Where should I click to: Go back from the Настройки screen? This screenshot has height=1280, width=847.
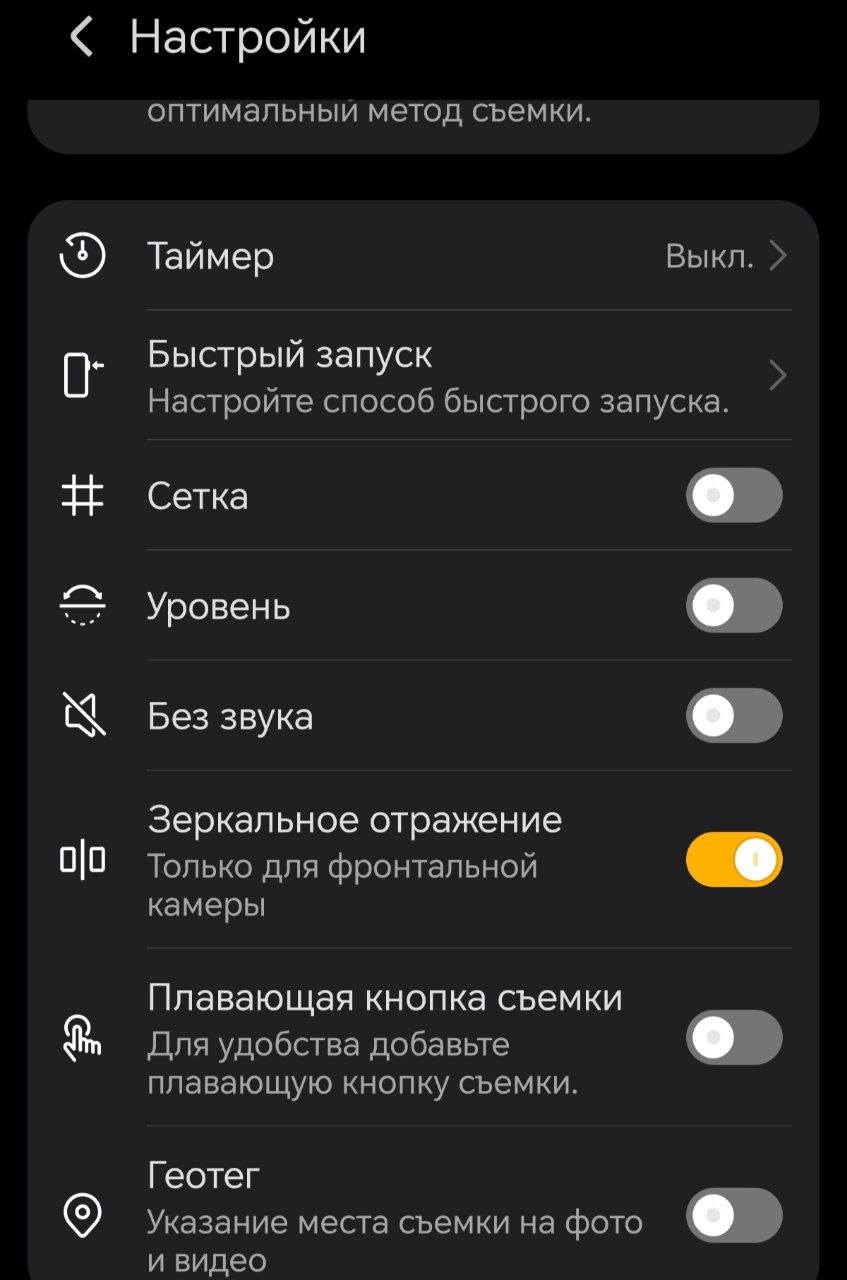click(x=81, y=38)
